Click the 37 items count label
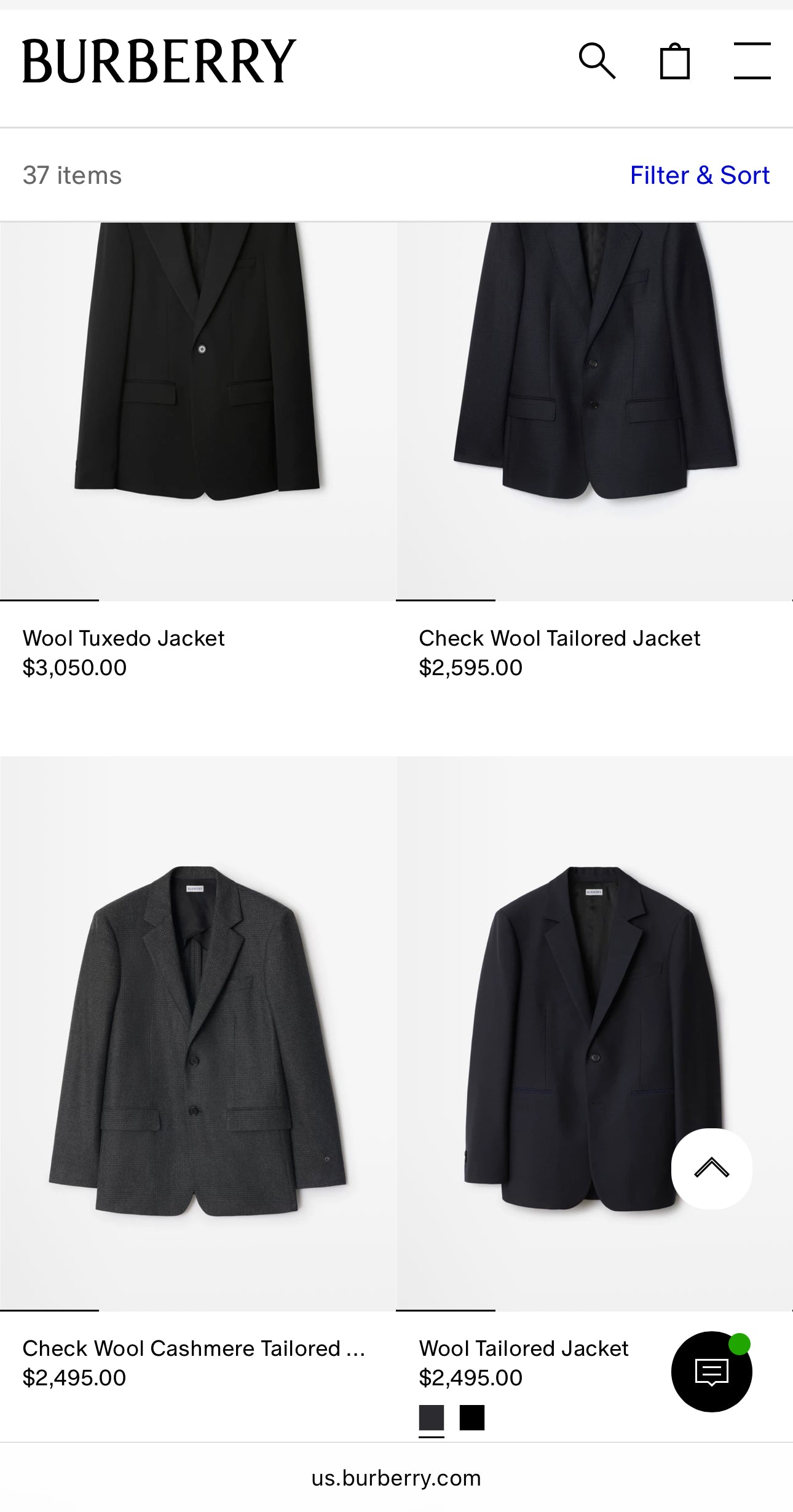Image resolution: width=793 pixels, height=1512 pixels. click(72, 175)
